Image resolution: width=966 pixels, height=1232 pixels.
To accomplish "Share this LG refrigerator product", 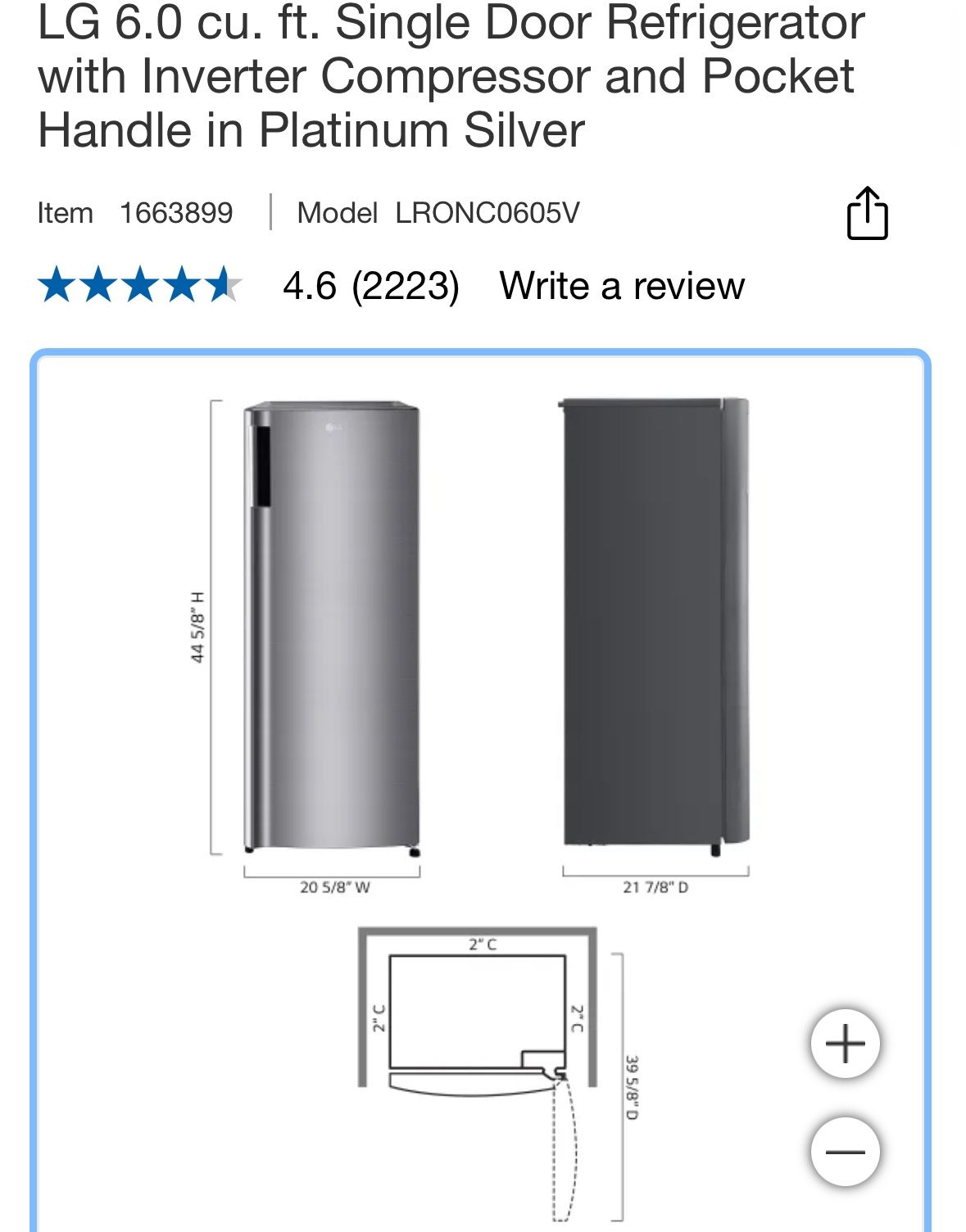I will click(867, 214).
